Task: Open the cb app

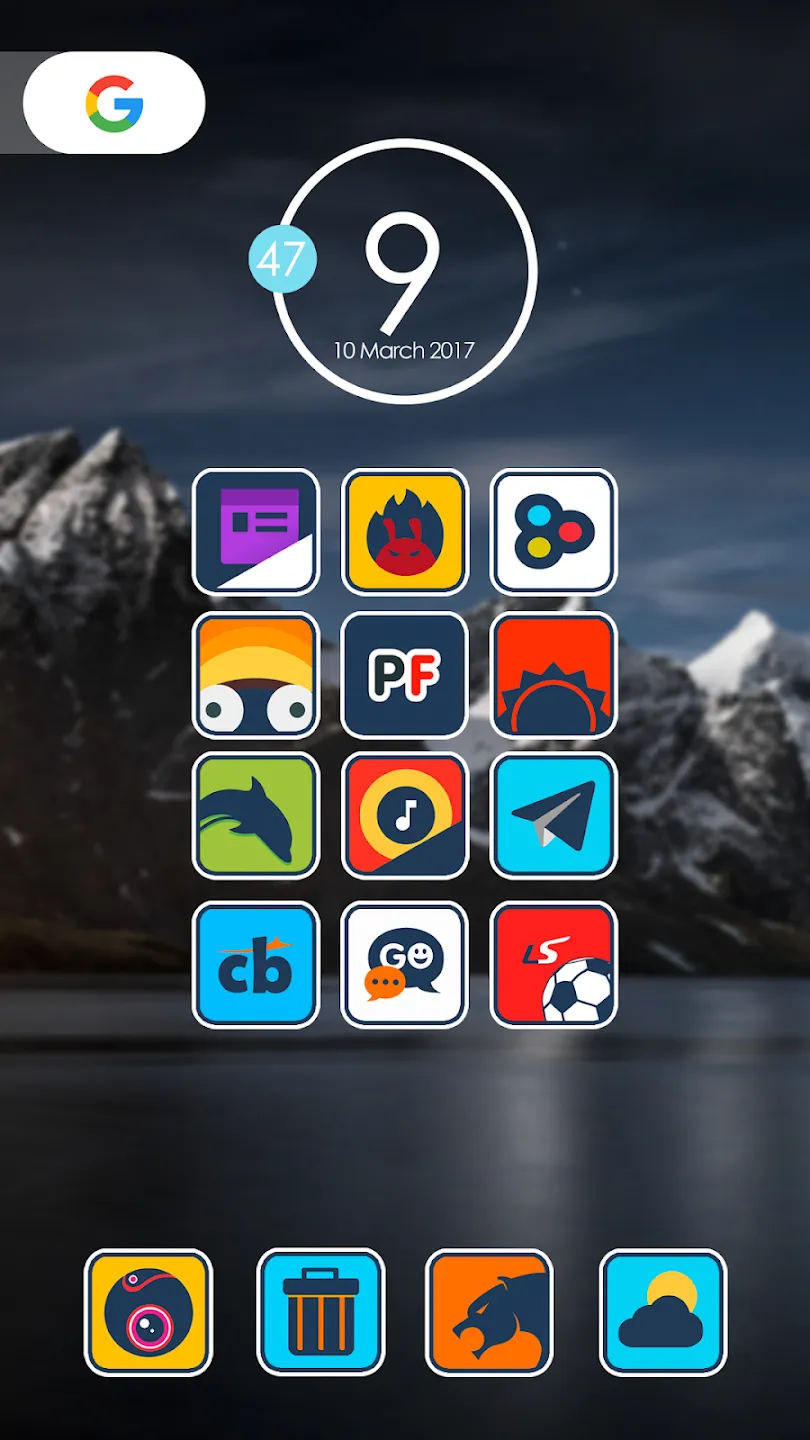Action: [x=256, y=965]
